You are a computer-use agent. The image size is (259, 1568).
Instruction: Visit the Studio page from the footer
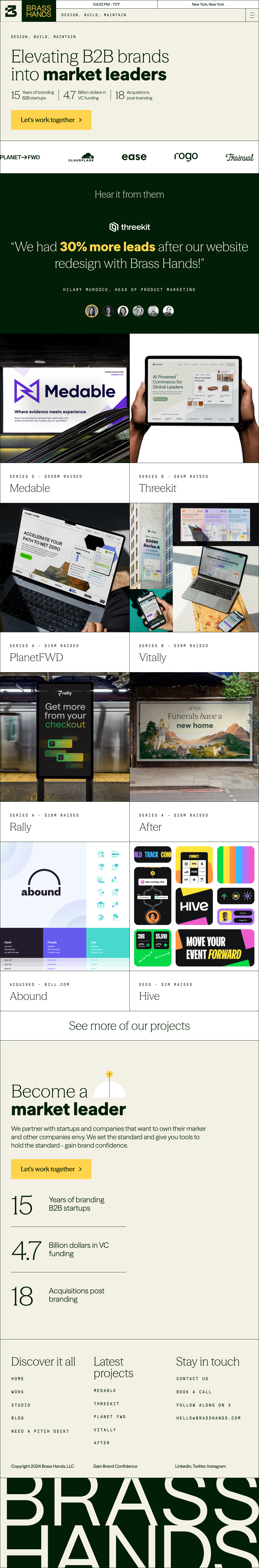click(x=21, y=1405)
